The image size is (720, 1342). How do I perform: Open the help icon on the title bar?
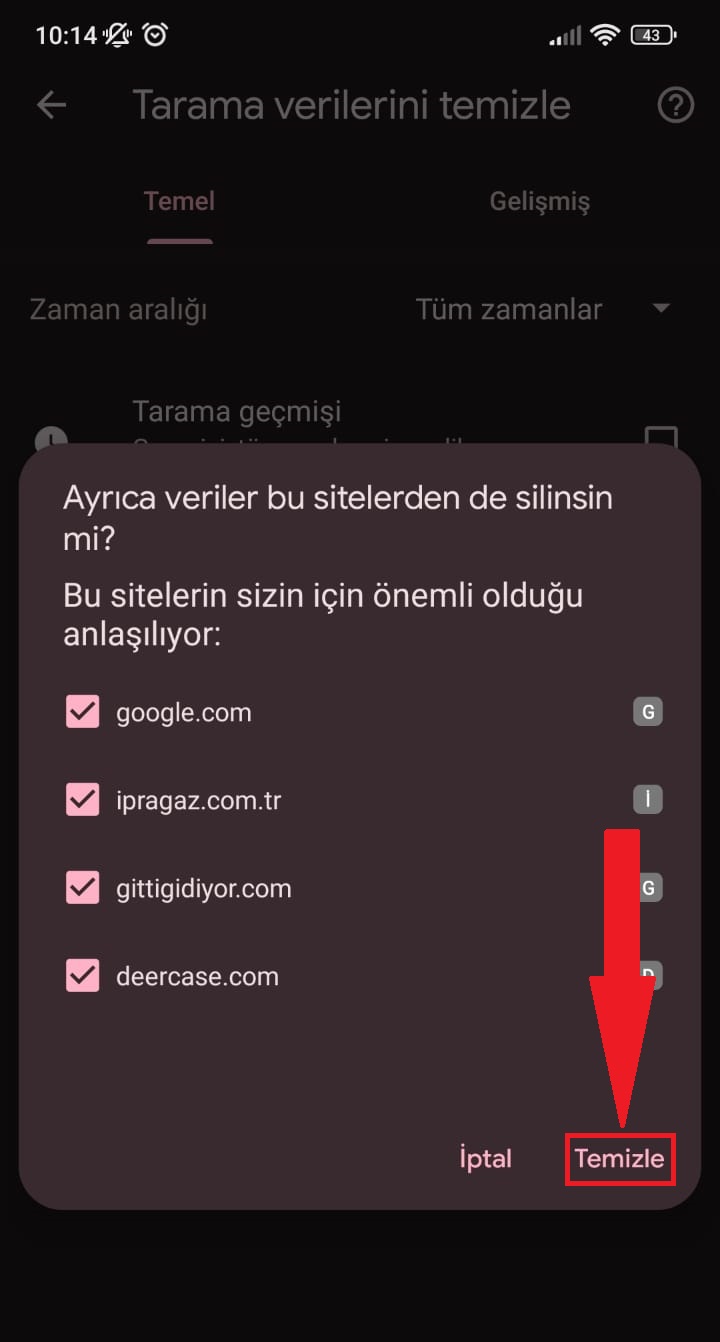pos(675,104)
